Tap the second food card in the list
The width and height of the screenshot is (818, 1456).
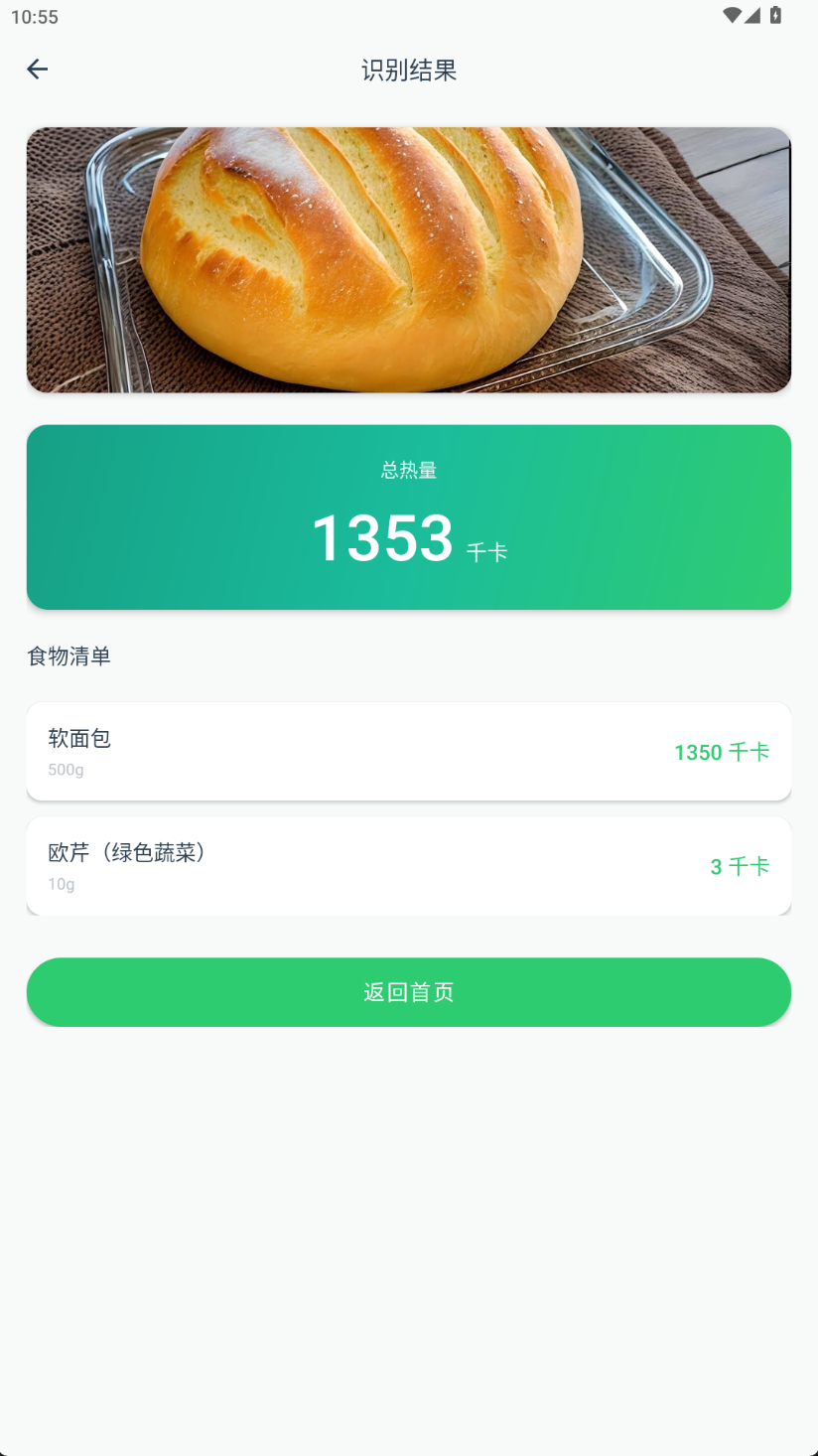tap(409, 865)
